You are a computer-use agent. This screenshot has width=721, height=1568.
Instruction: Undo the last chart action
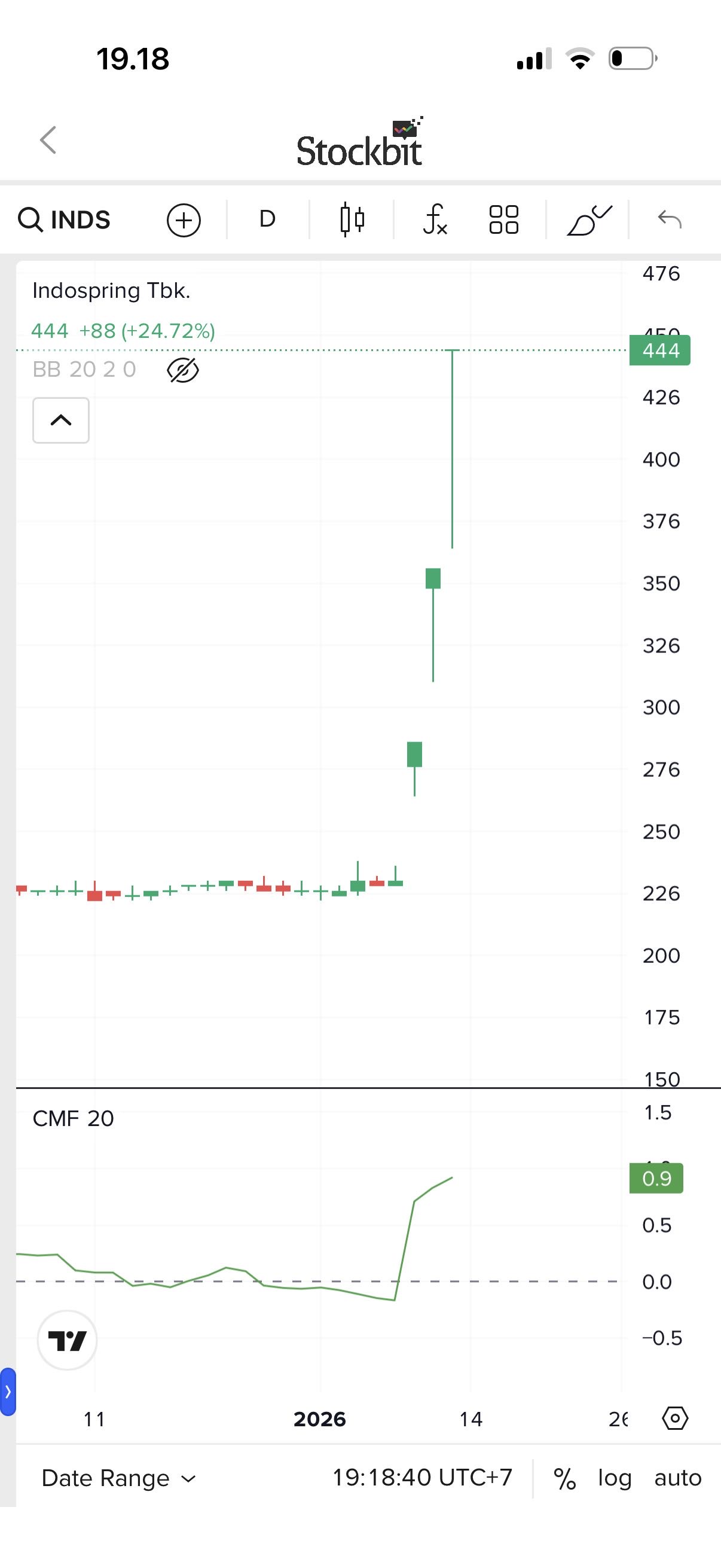pyautogui.click(x=670, y=219)
